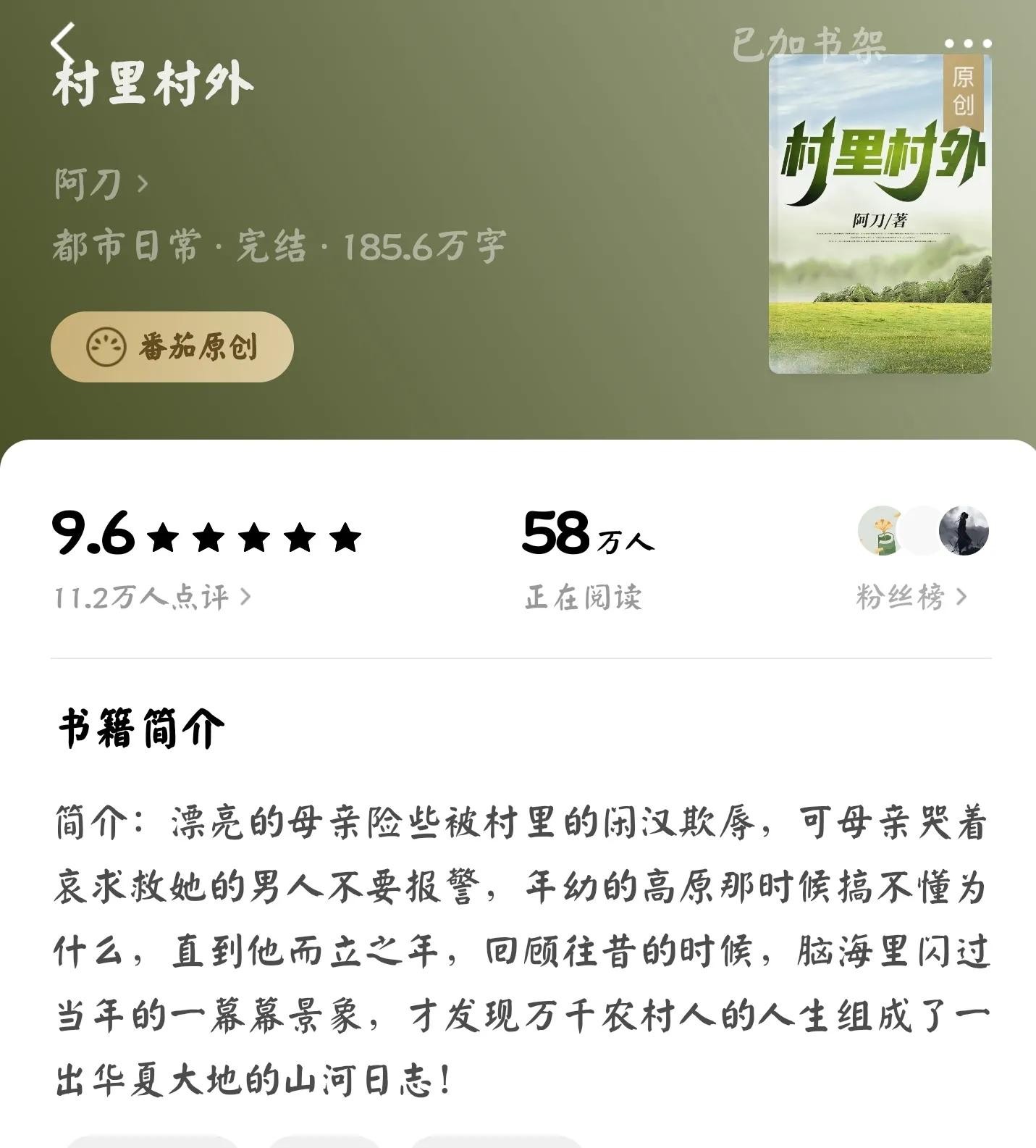
Task: Open the 11.2万人点评 reviews
Action: click(x=153, y=598)
